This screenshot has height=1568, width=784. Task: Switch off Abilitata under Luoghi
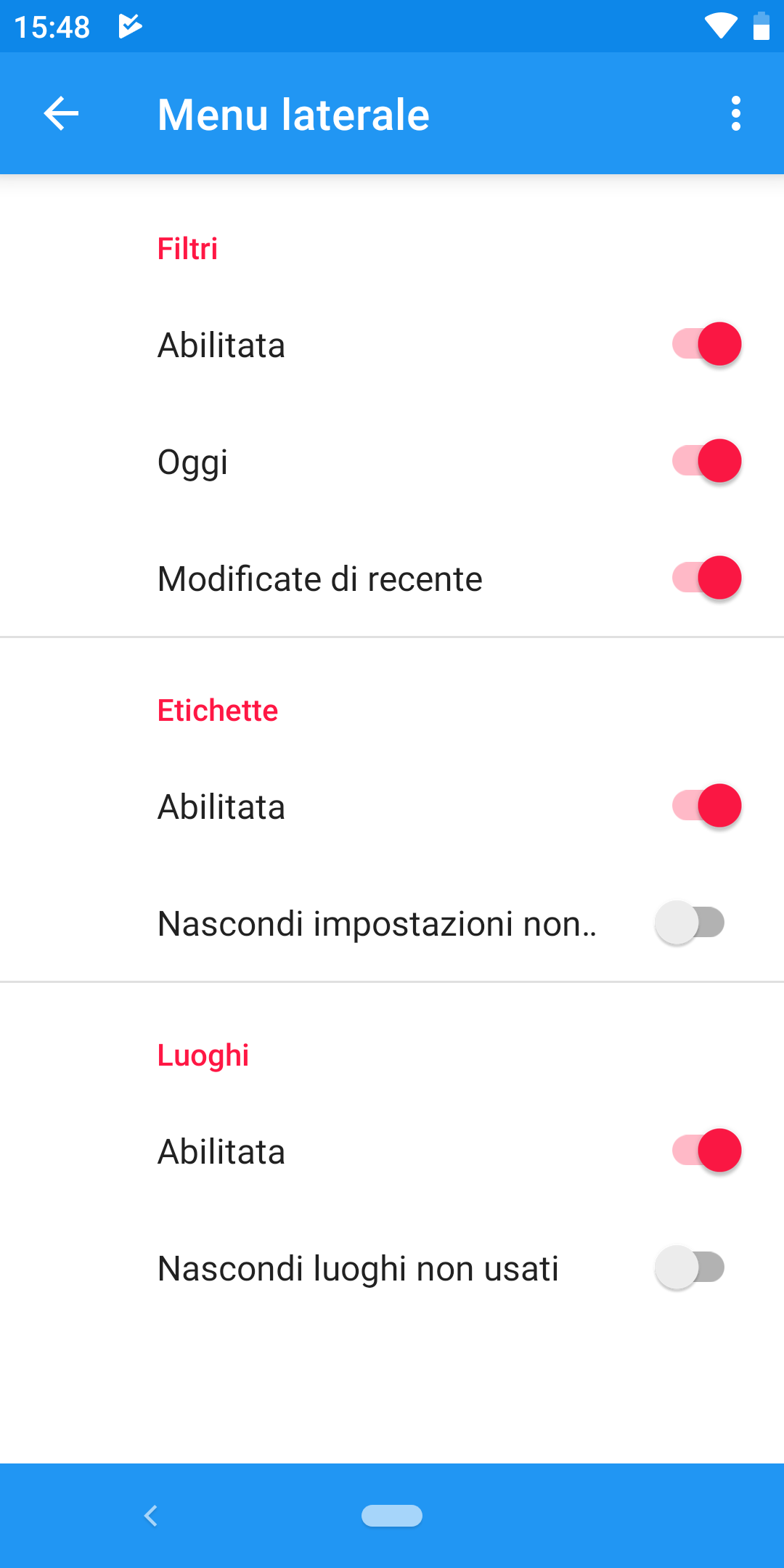(706, 1151)
